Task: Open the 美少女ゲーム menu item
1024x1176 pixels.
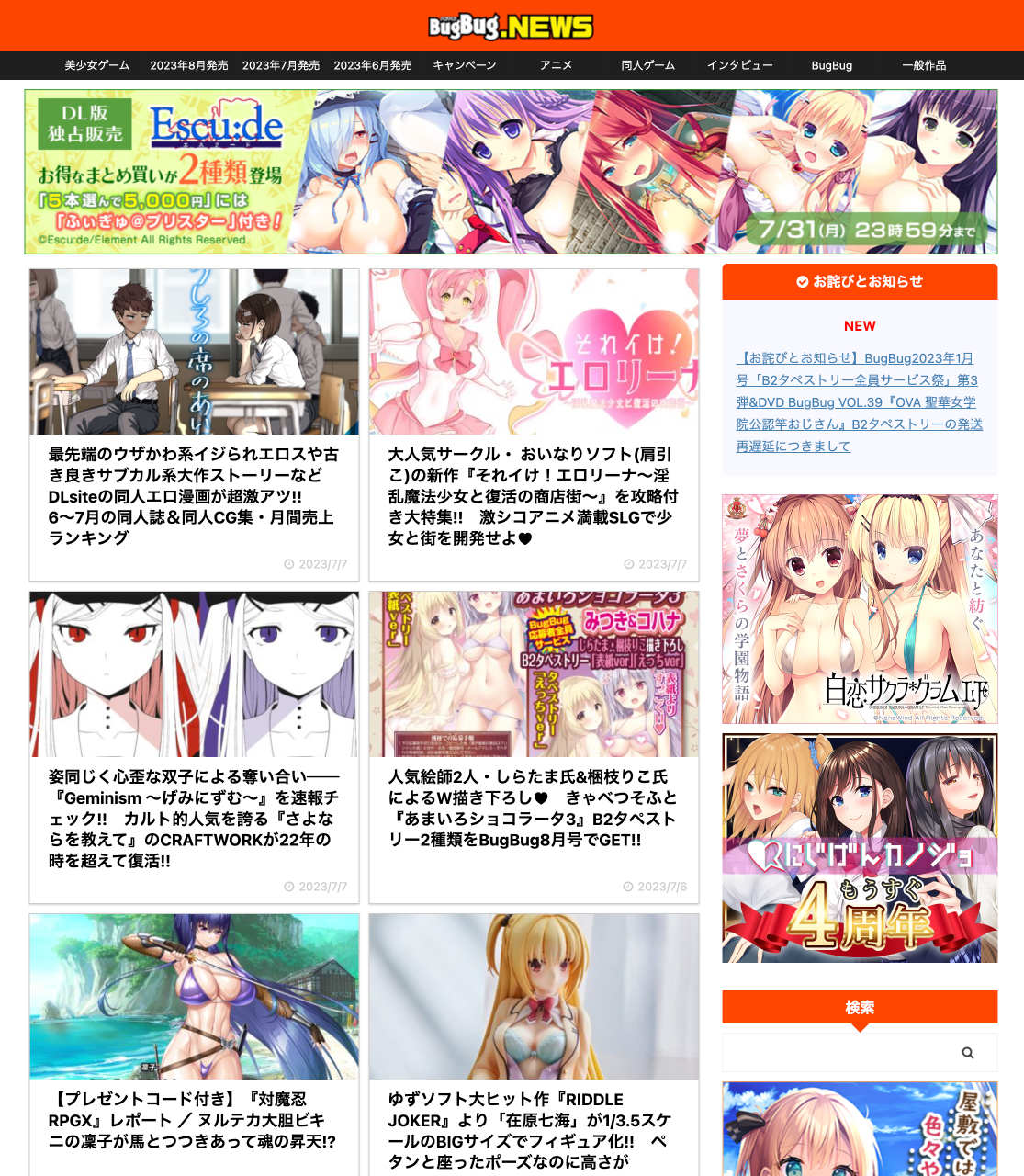Action: click(x=97, y=65)
